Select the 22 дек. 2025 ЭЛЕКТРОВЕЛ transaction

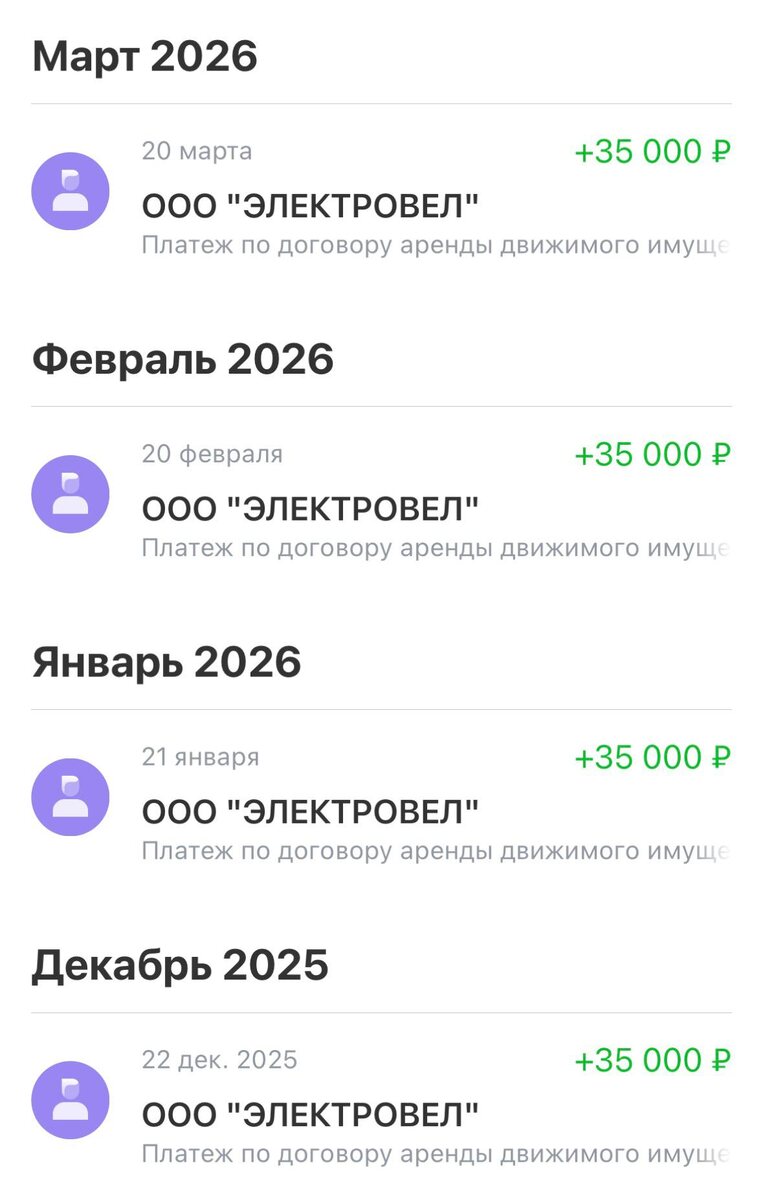click(310, 1114)
